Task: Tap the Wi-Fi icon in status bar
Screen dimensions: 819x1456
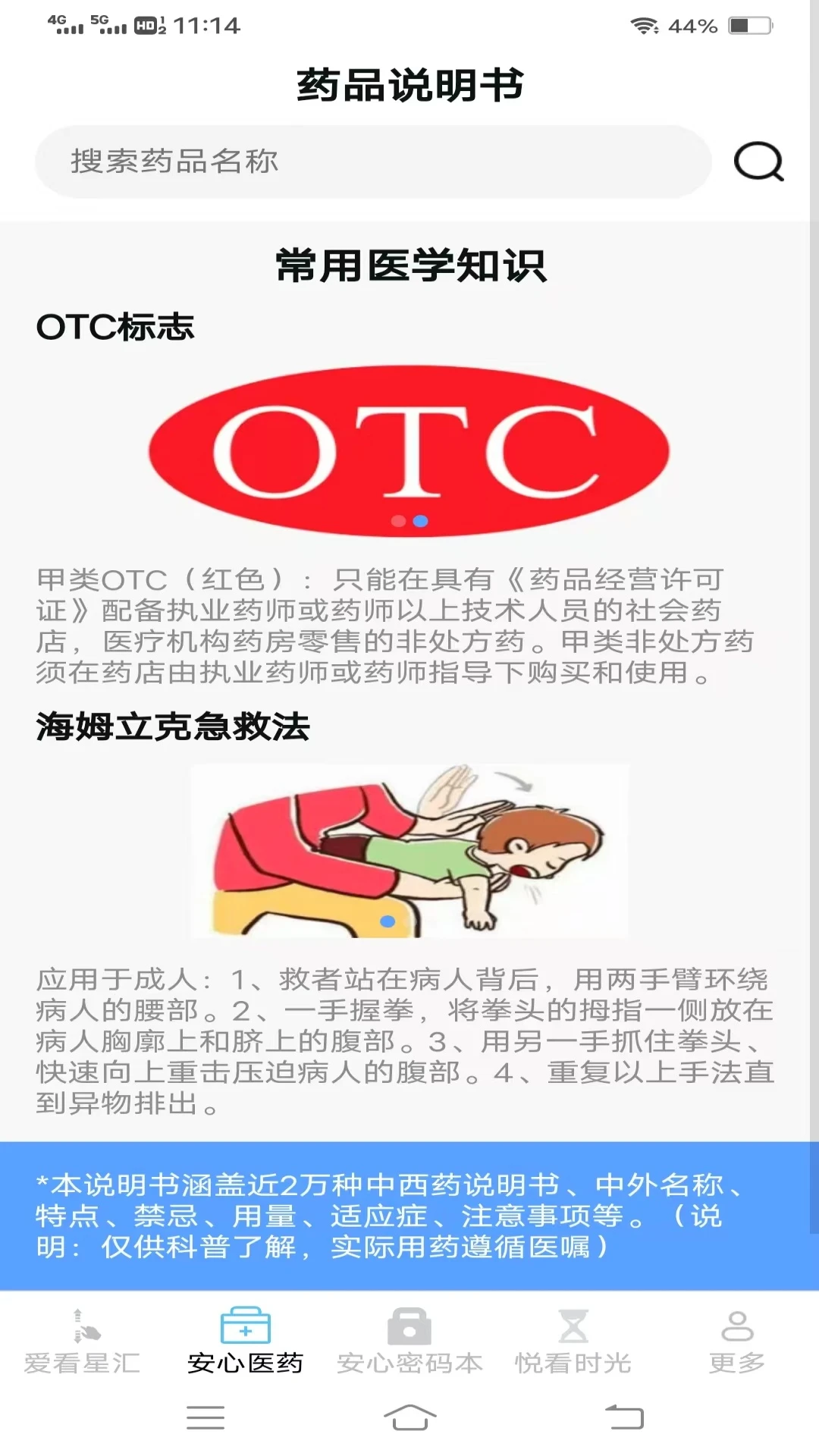Action: pyautogui.click(x=644, y=24)
